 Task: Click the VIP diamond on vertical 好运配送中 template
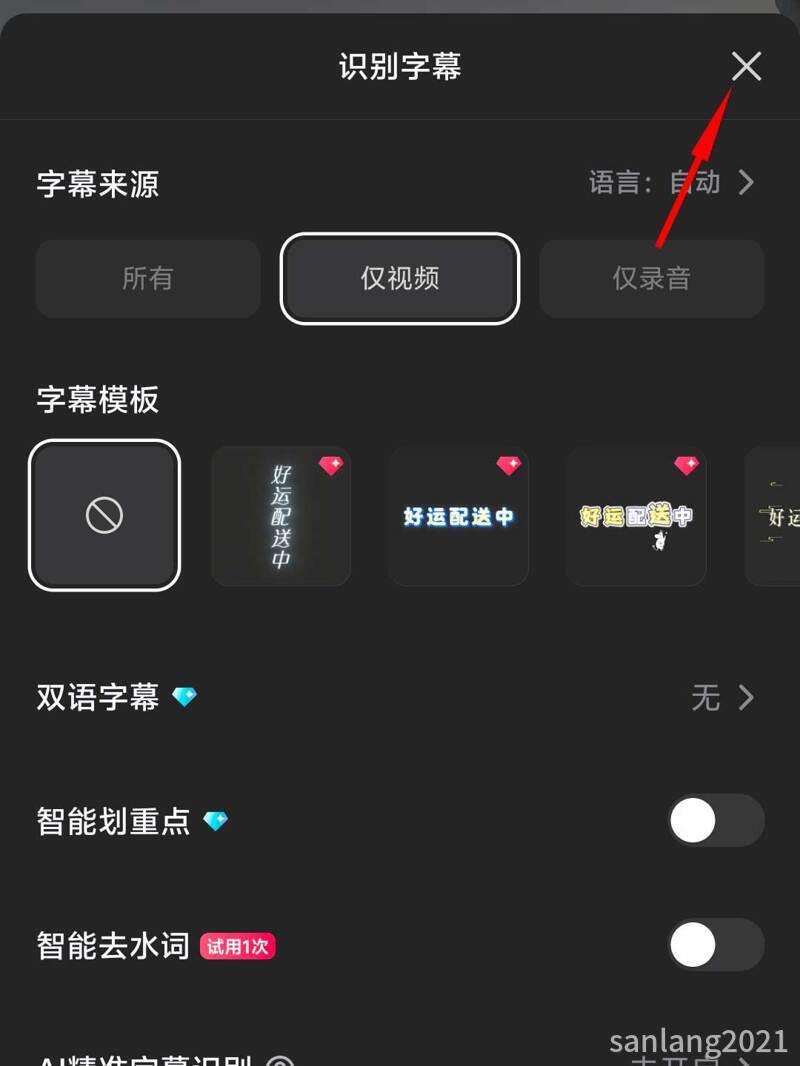[x=331, y=464]
